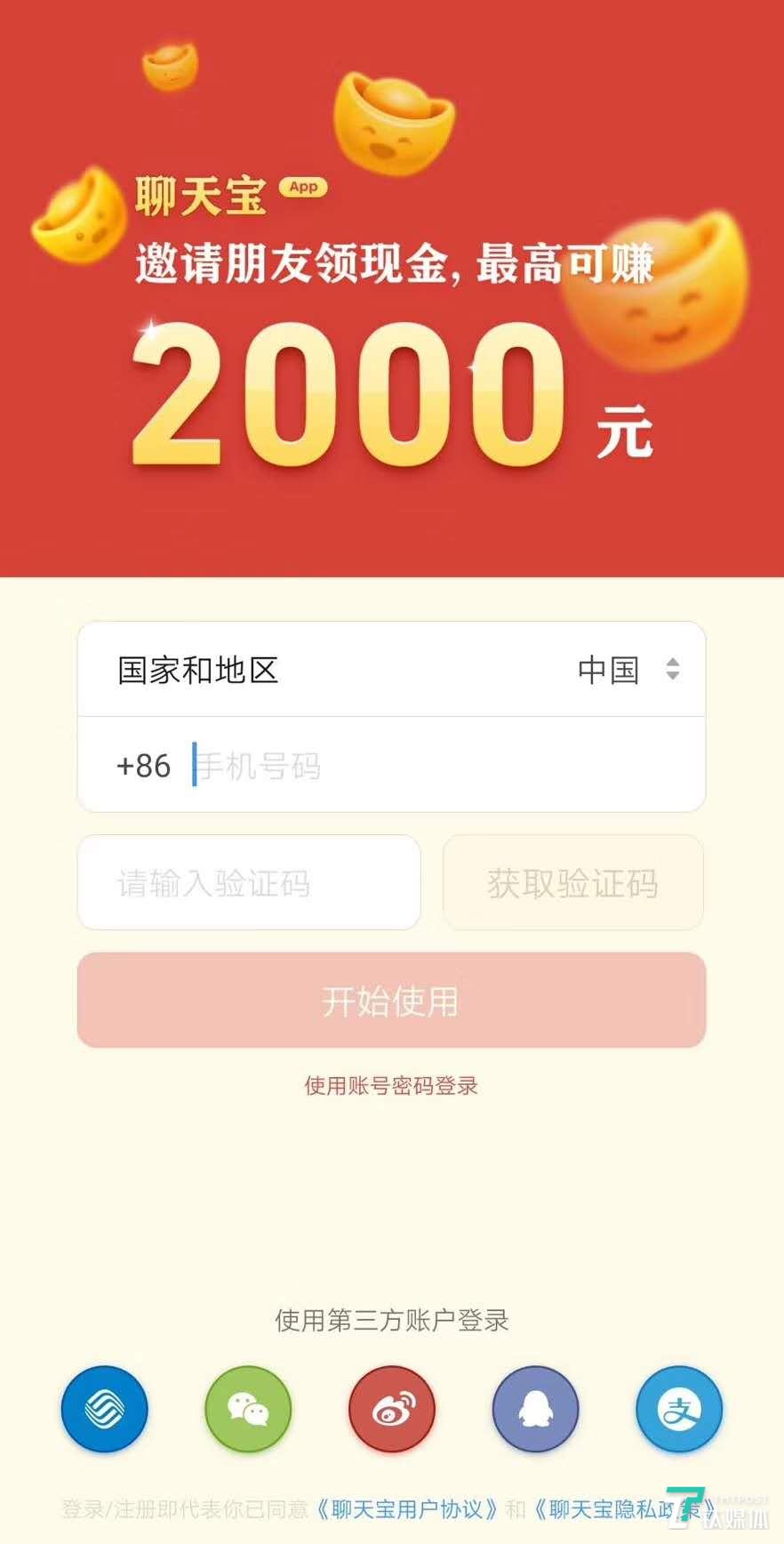
Task: Change country from 中国 via selector row
Action: [610, 670]
